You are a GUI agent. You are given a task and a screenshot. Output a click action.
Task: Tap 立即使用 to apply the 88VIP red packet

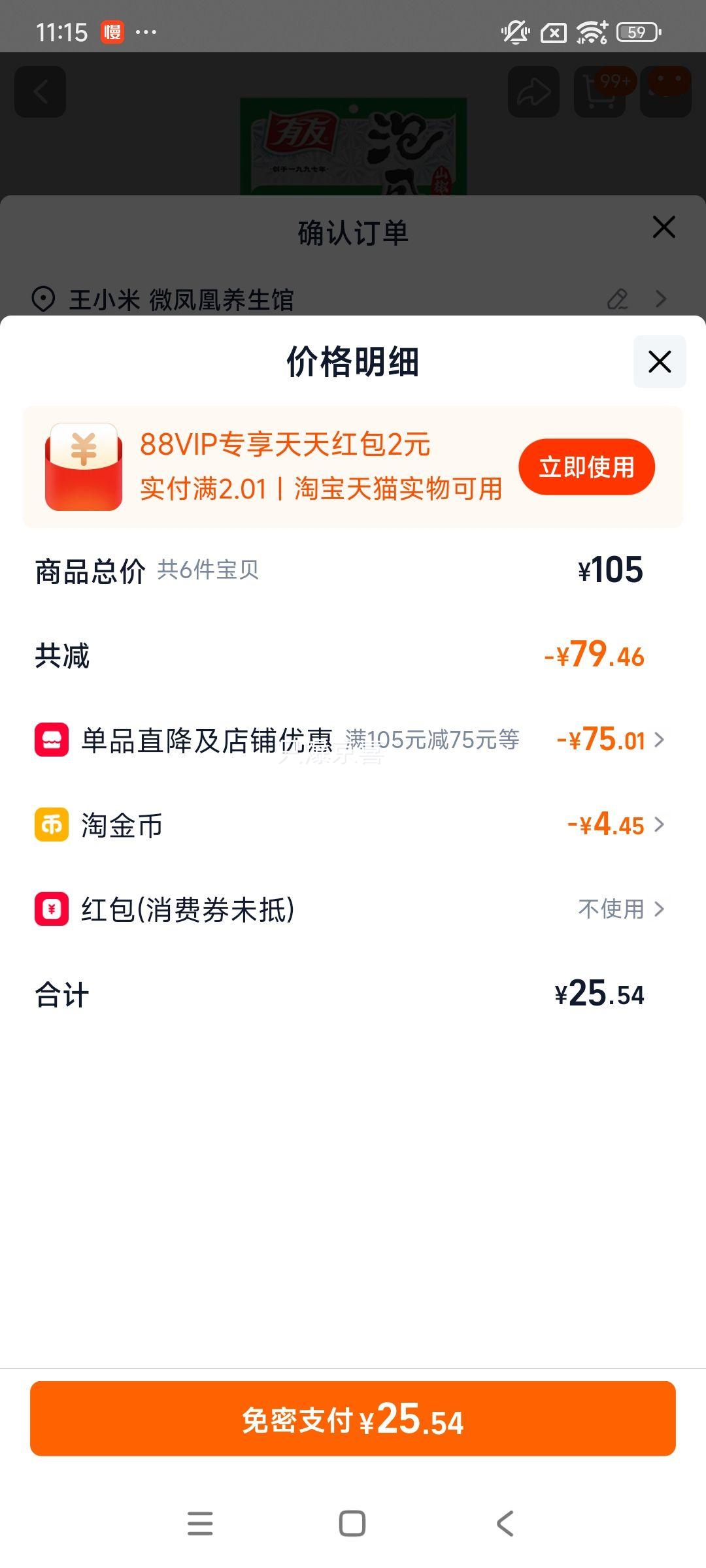click(586, 467)
